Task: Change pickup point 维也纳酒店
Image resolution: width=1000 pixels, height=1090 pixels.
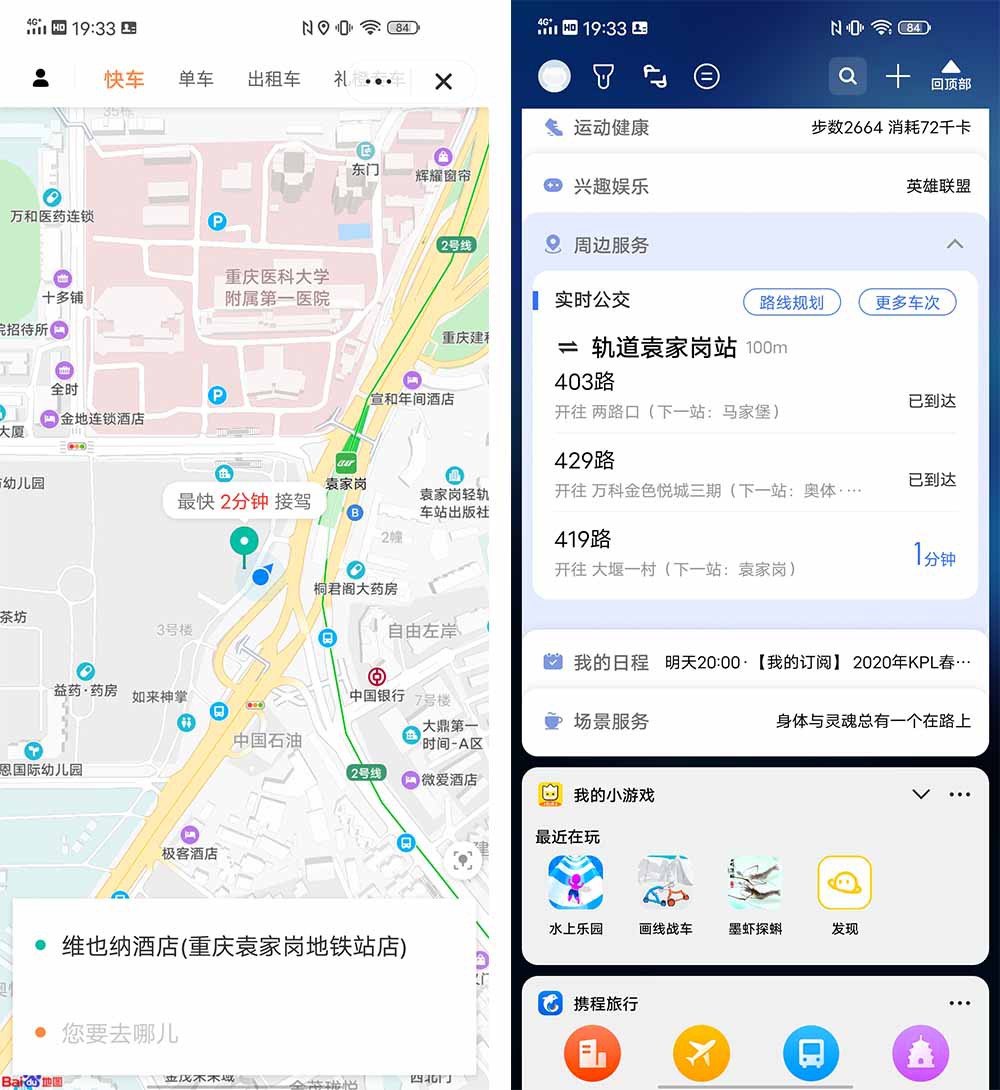Action: [234, 946]
